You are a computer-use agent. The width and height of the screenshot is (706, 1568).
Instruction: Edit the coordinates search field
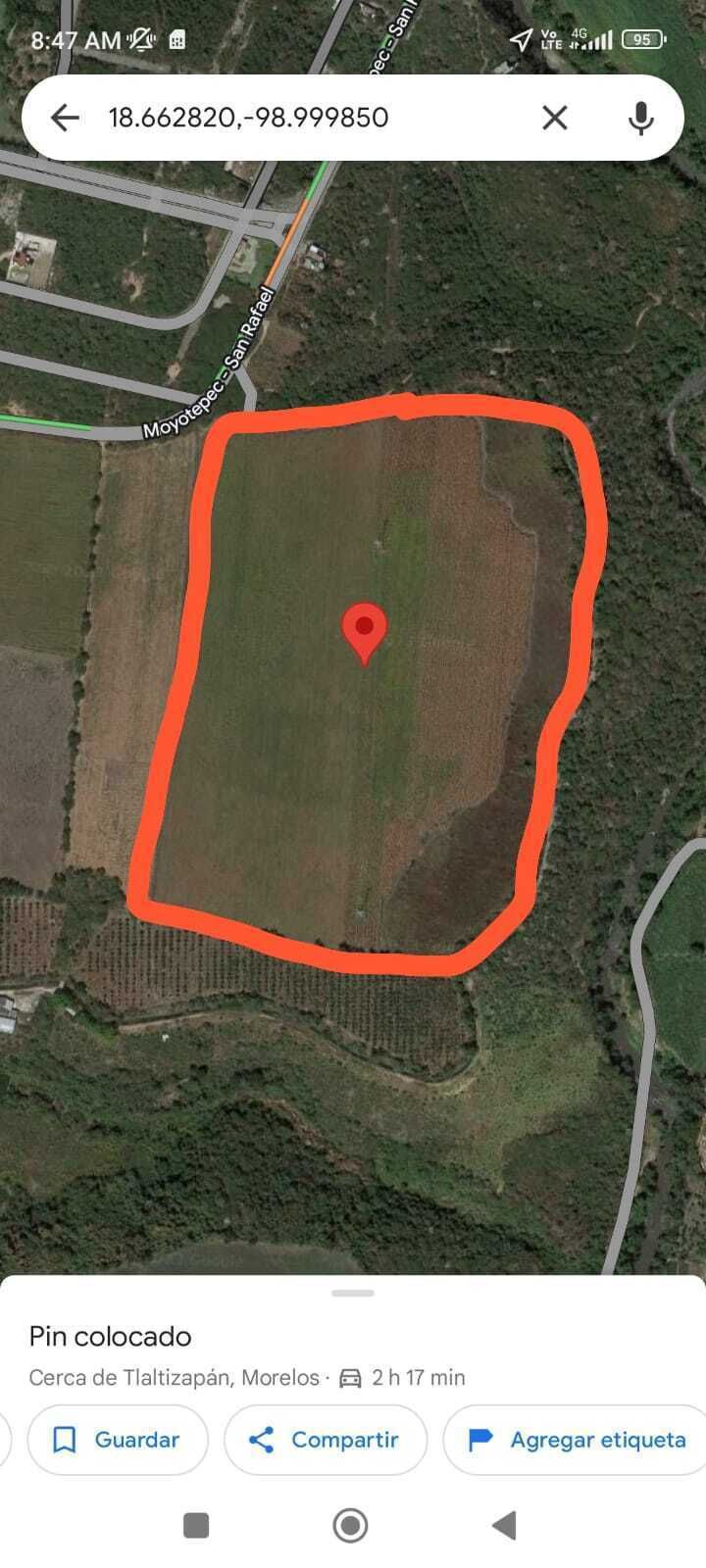pyautogui.click(x=294, y=118)
